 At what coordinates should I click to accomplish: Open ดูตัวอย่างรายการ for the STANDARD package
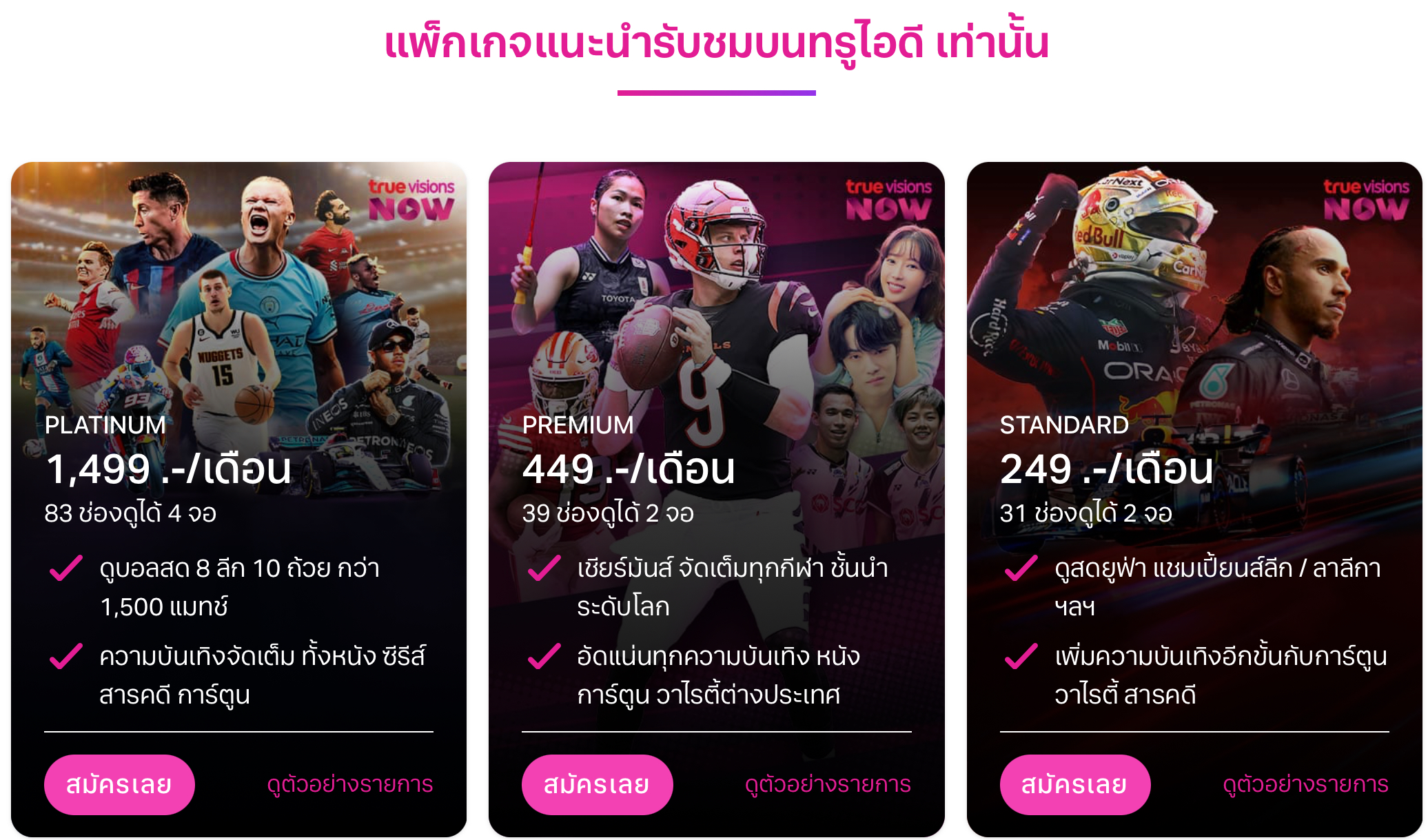pos(1305,784)
